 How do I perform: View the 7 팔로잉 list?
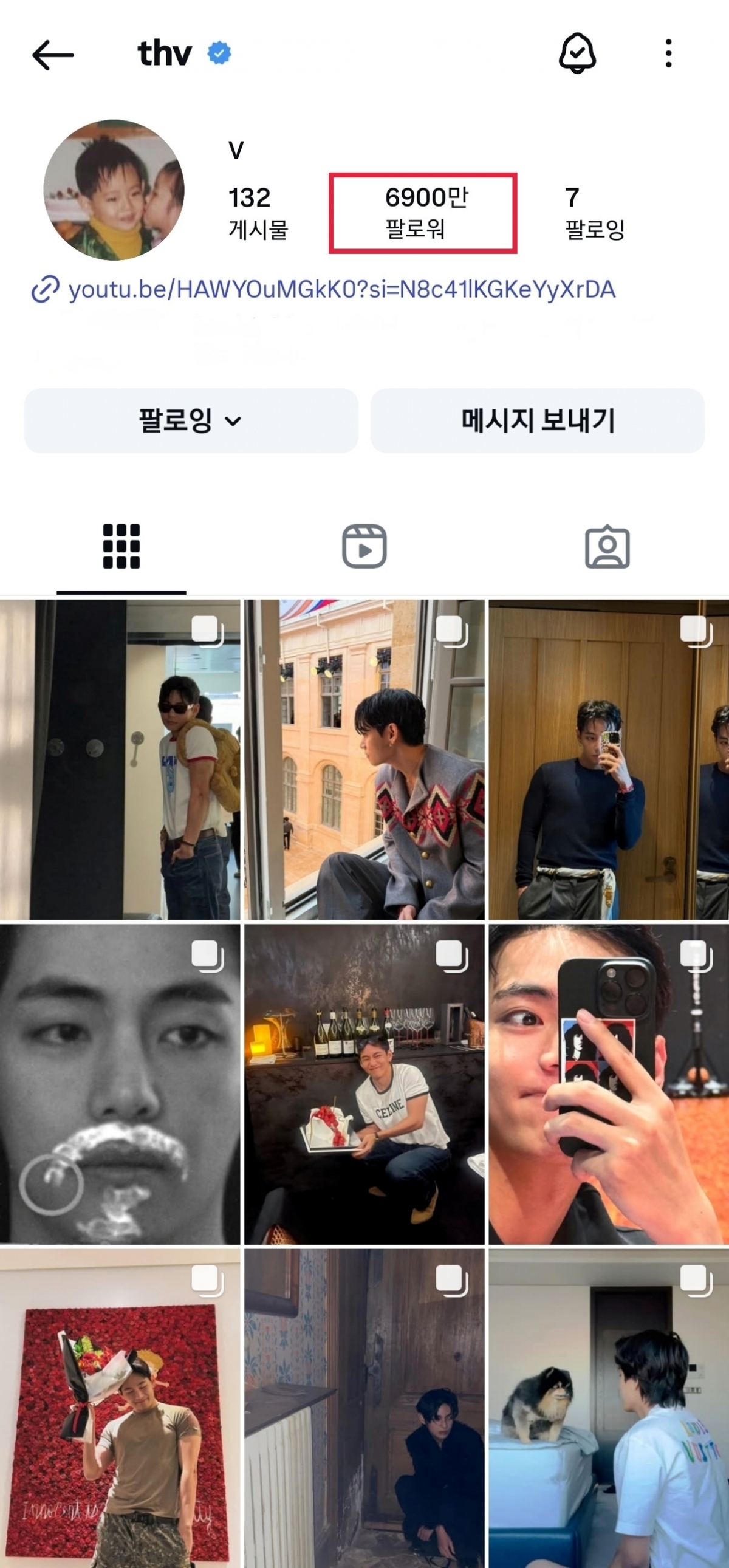pyautogui.click(x=594, y=213)
